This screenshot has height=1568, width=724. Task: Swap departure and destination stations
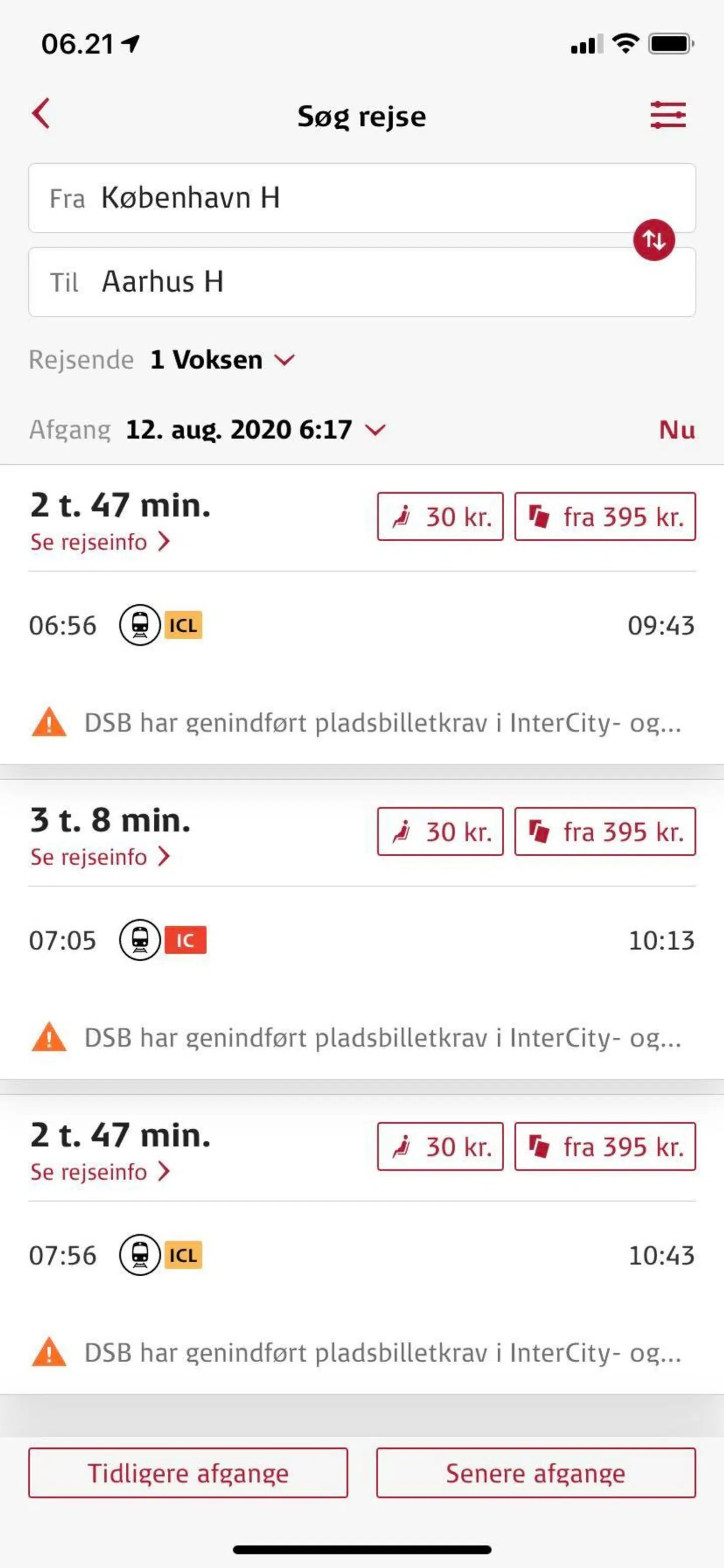point(654,240)
